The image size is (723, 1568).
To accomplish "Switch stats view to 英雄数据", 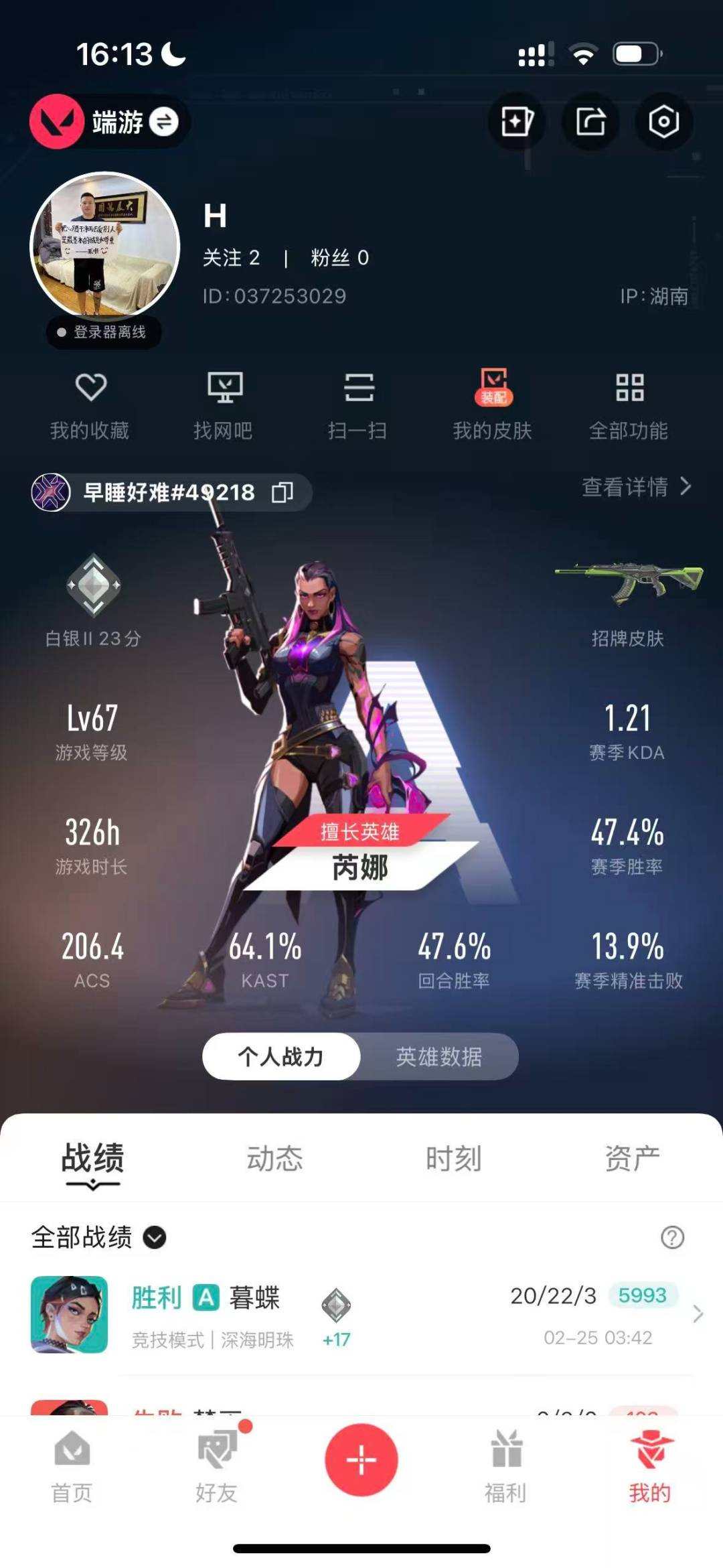I will (438, 1055).
